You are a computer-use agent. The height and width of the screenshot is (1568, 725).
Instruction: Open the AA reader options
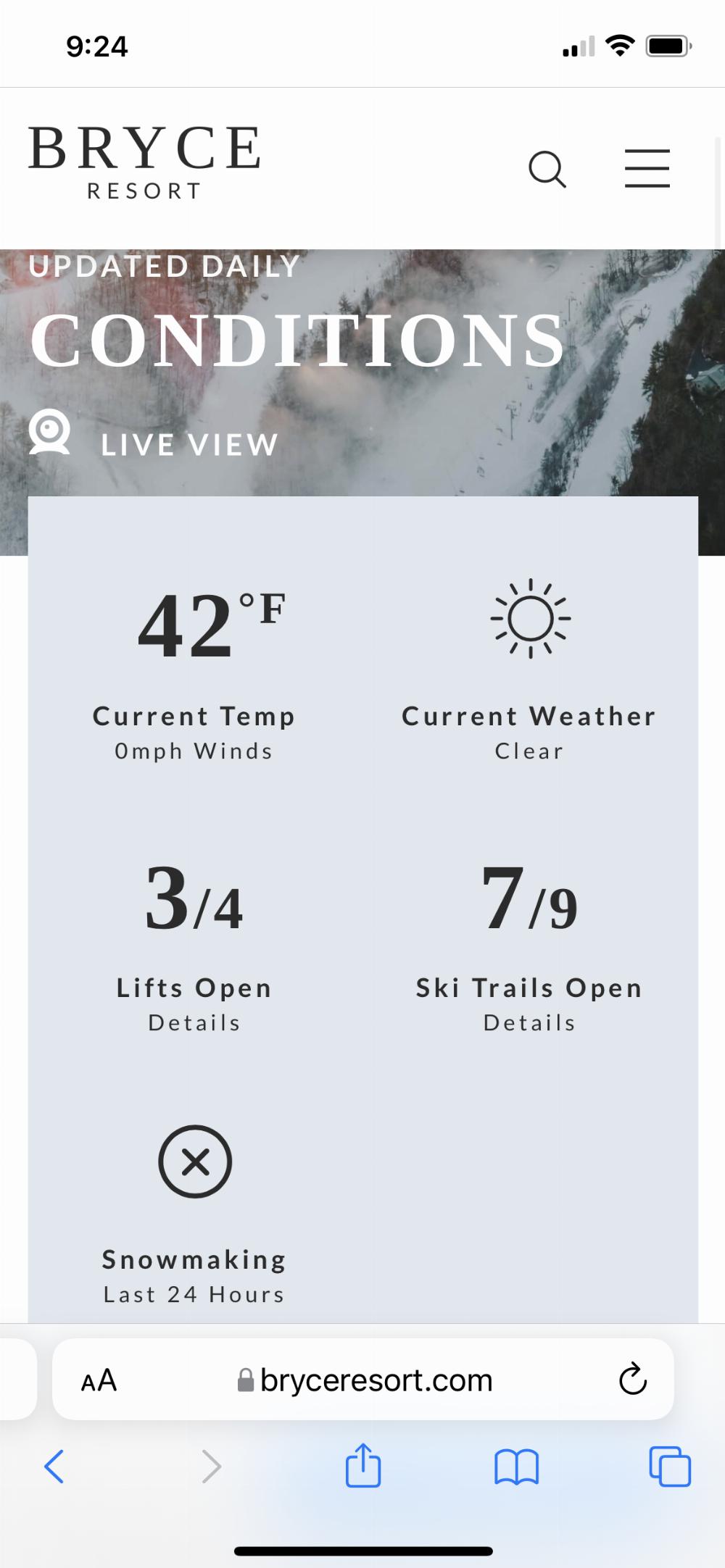(99, 1380)
